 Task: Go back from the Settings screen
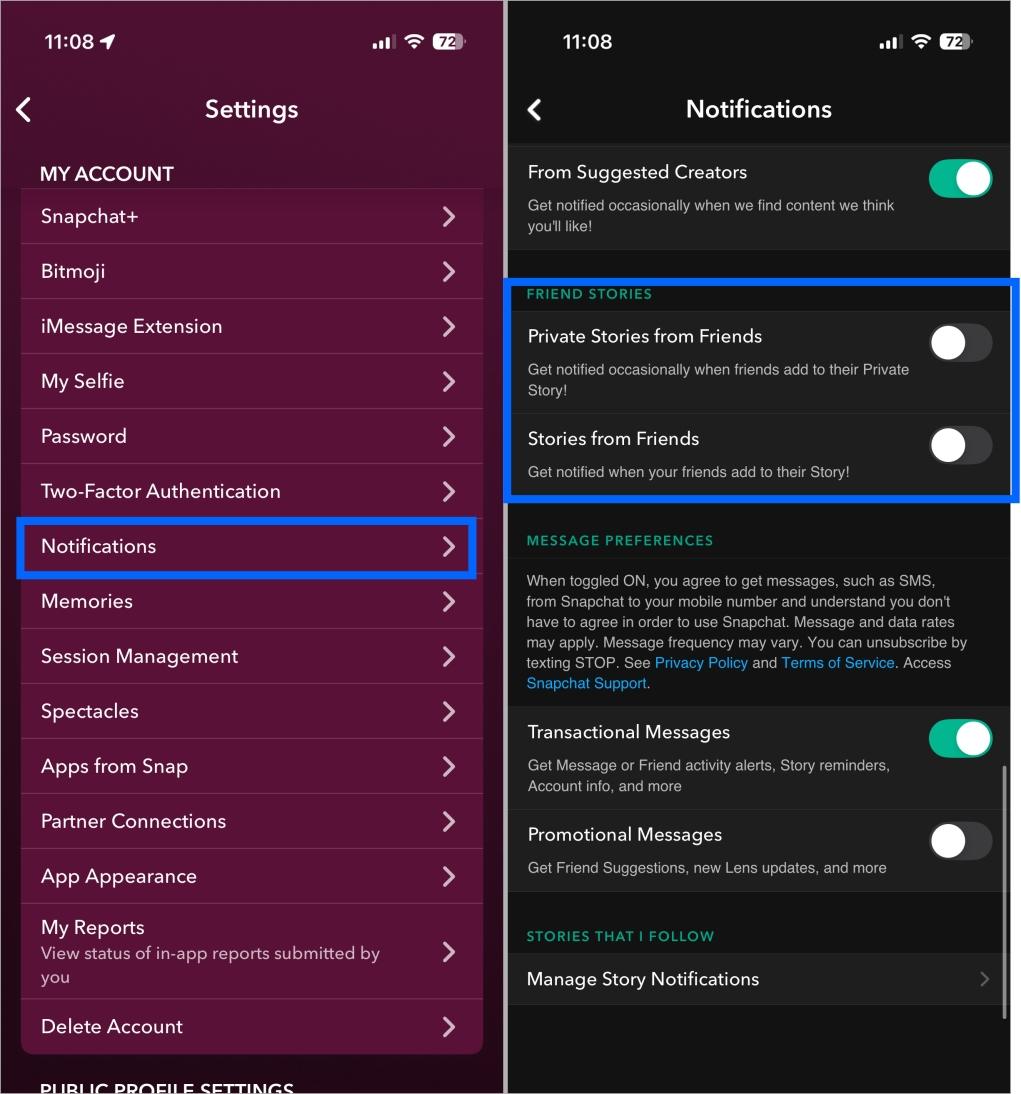pyautogui.click(x=25, y=109)
